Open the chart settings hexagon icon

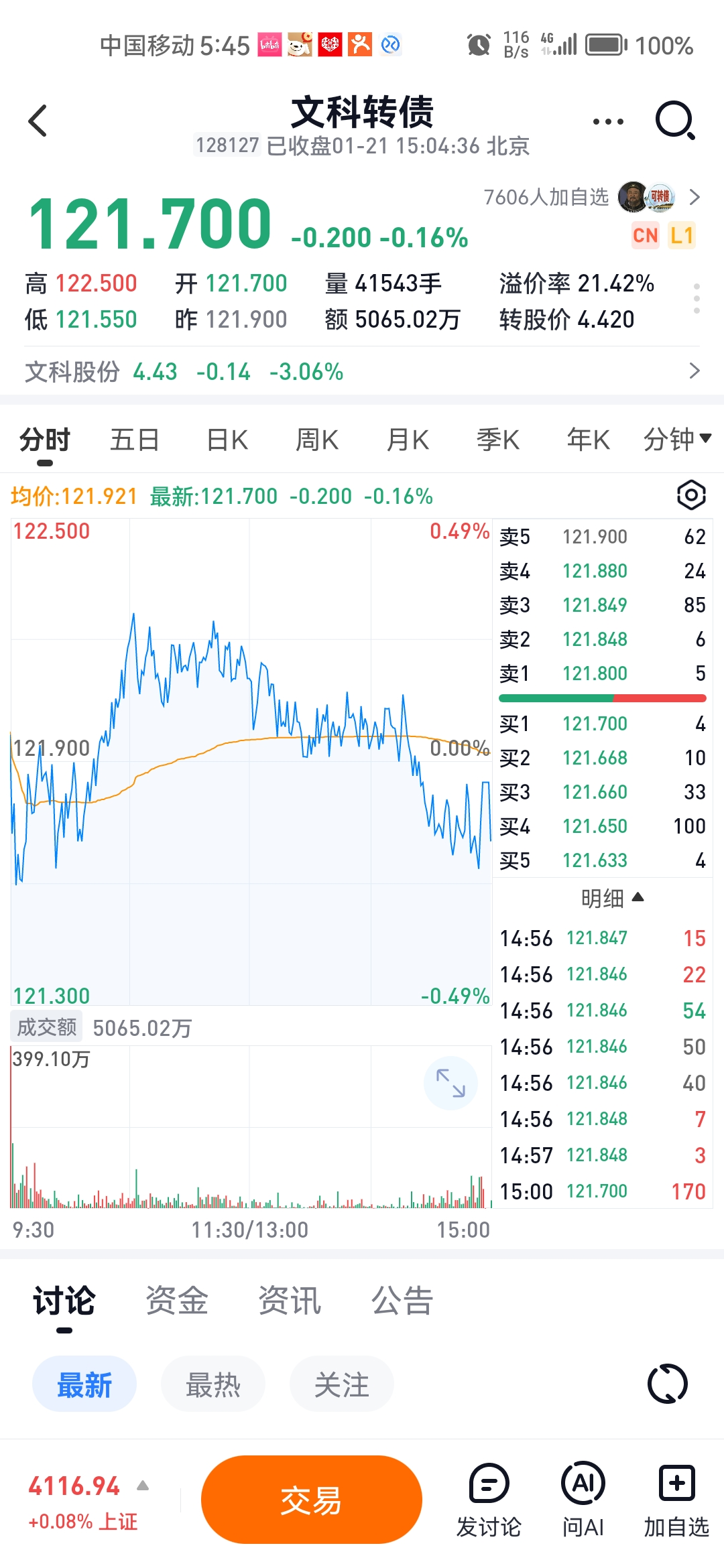tap(691, 496)
